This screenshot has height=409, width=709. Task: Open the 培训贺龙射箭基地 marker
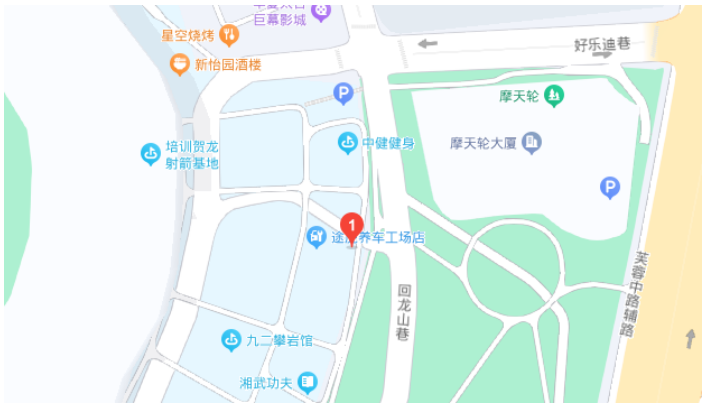point(150,154)
